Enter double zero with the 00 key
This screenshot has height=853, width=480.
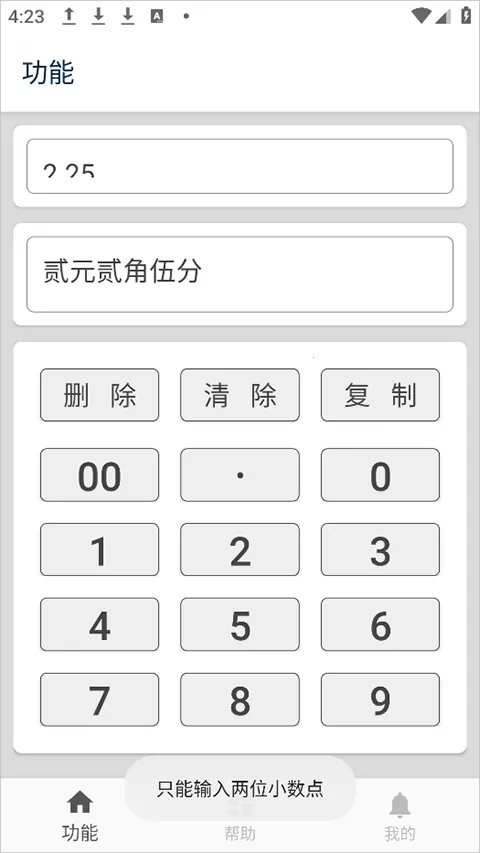[x=100, y=475]
